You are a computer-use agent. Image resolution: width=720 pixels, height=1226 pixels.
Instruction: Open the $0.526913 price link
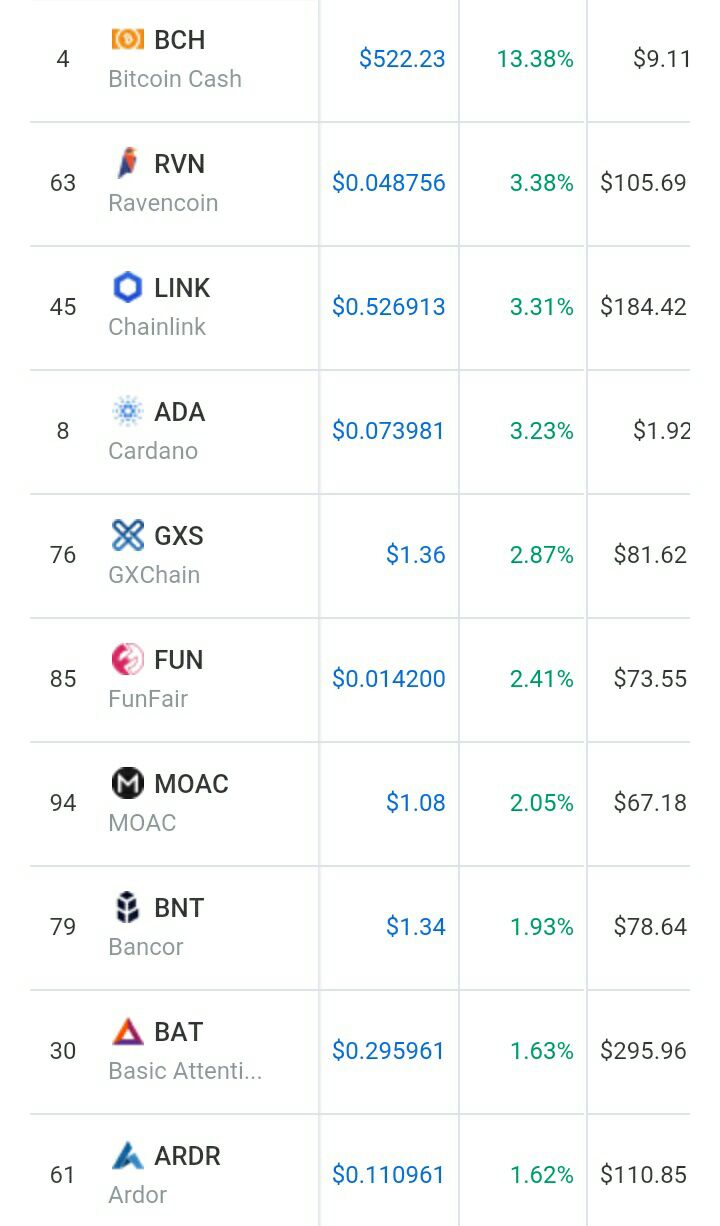389,307
